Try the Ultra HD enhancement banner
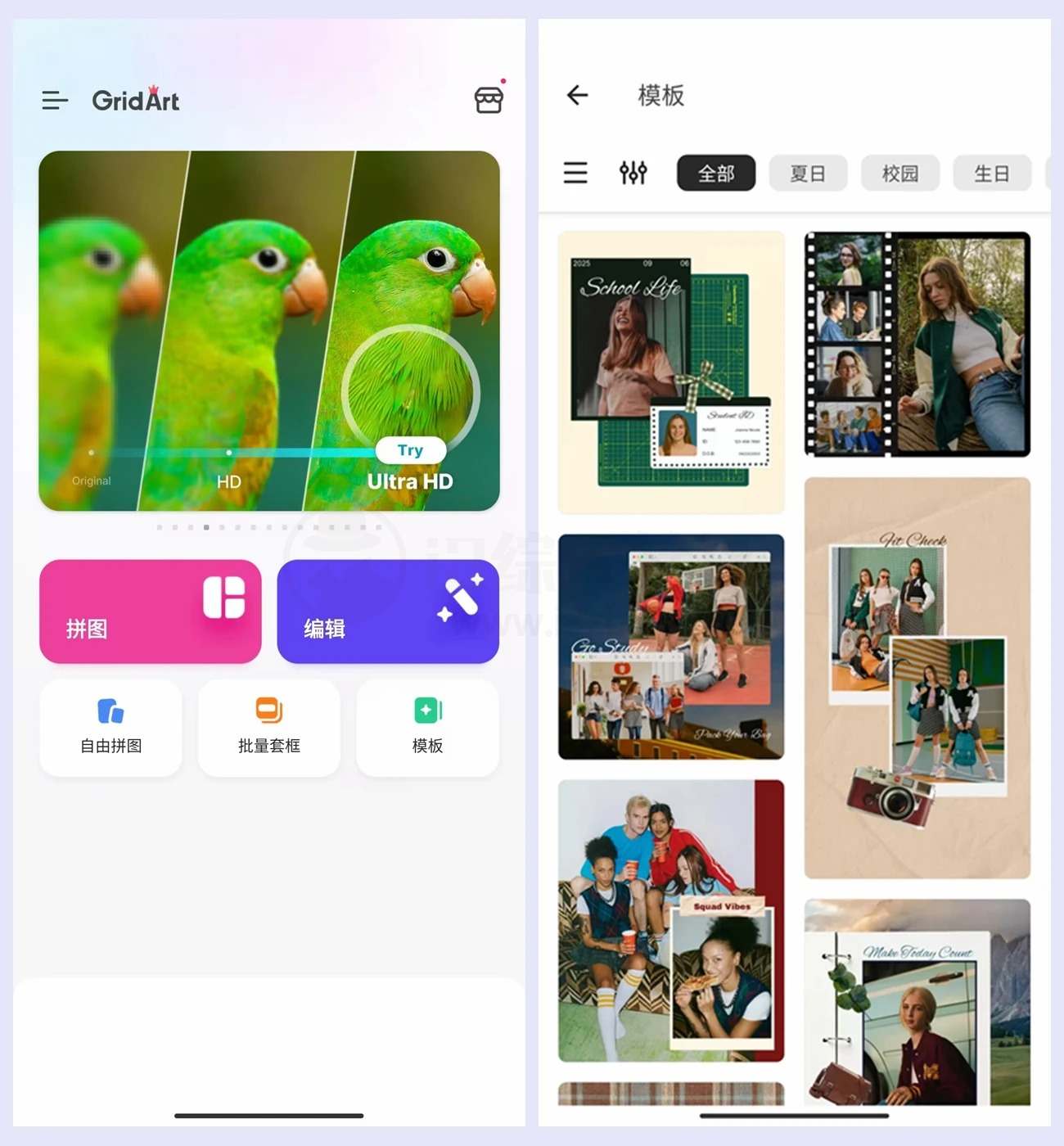This screenshot has width=1064, height=1146. (x=410, y=450)
